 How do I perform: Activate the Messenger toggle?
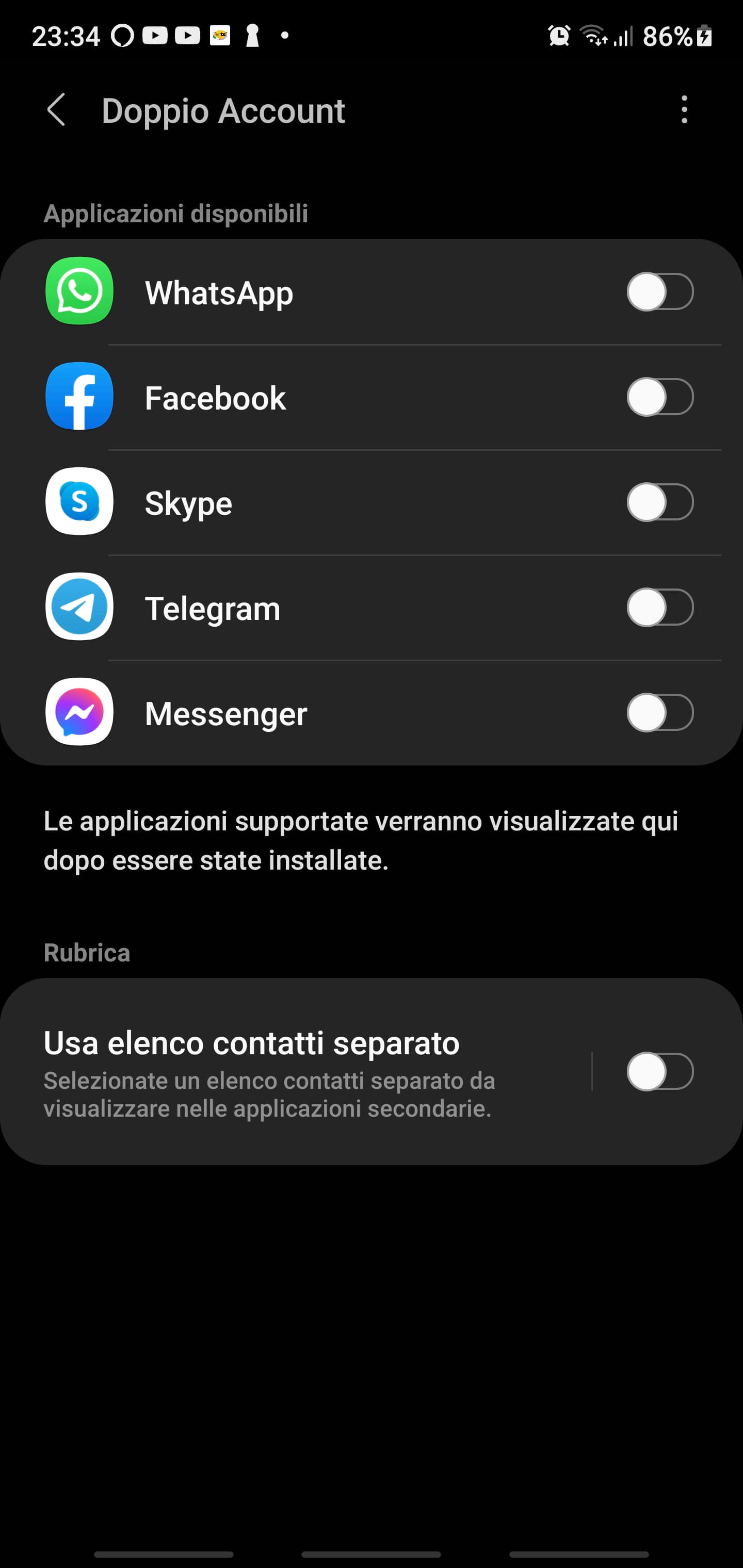pyautogui.click(x=659, y=713)
